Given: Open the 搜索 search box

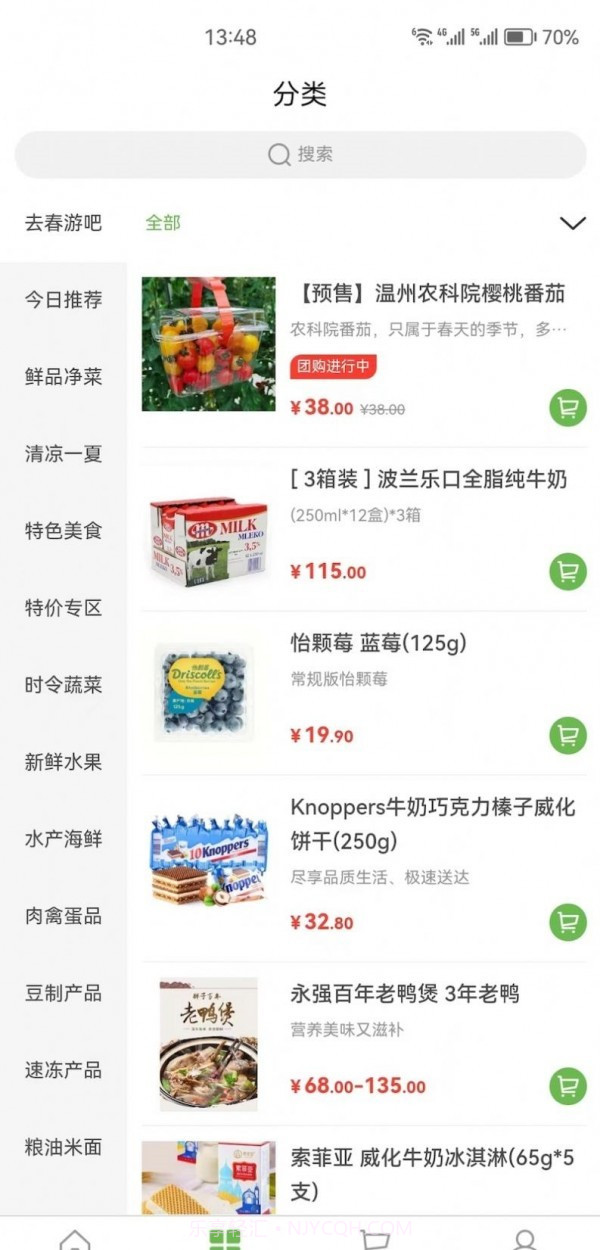Looking at the screenshot, I should tap(300, 155).
